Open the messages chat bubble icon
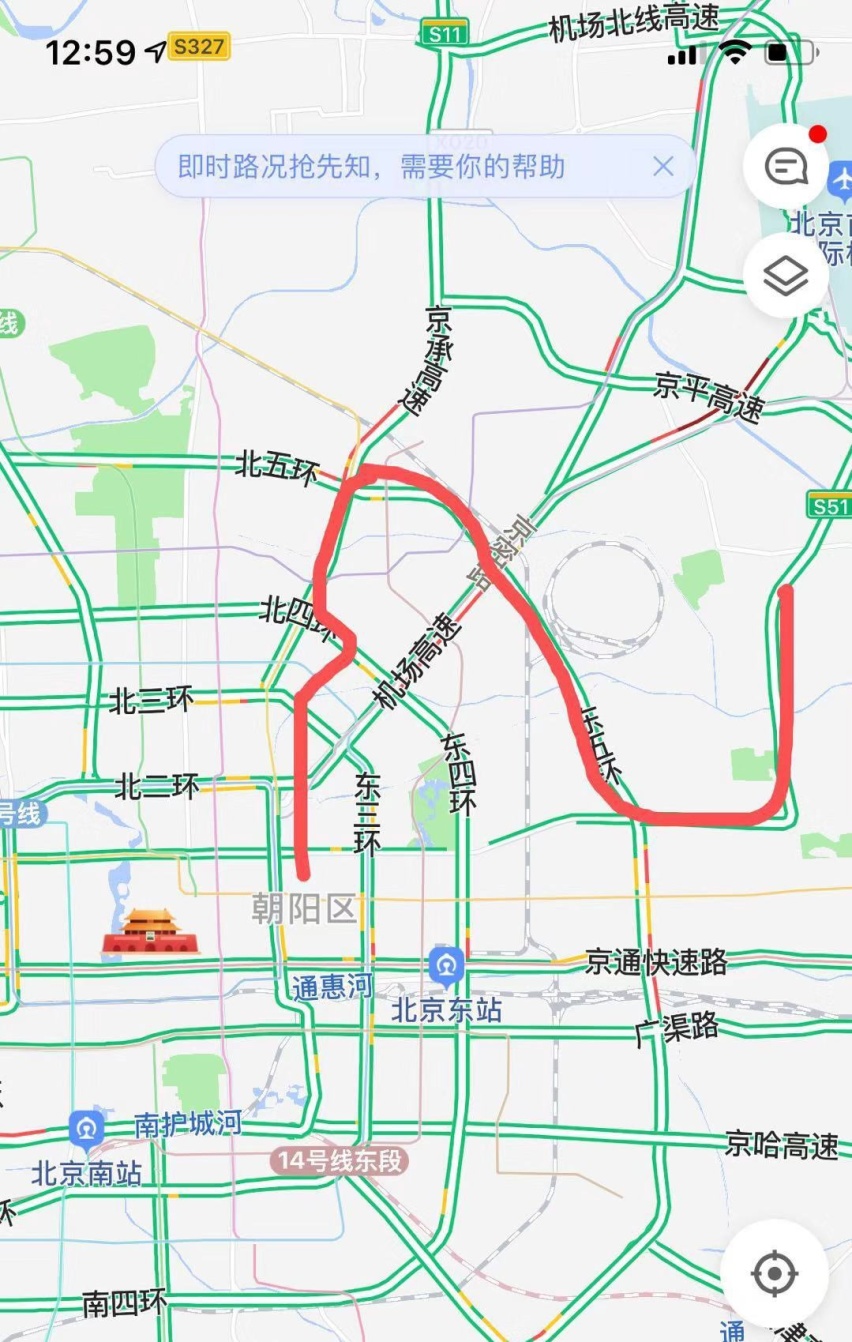The height and width of the screenshot is (1342, 852). pos(785,167)
